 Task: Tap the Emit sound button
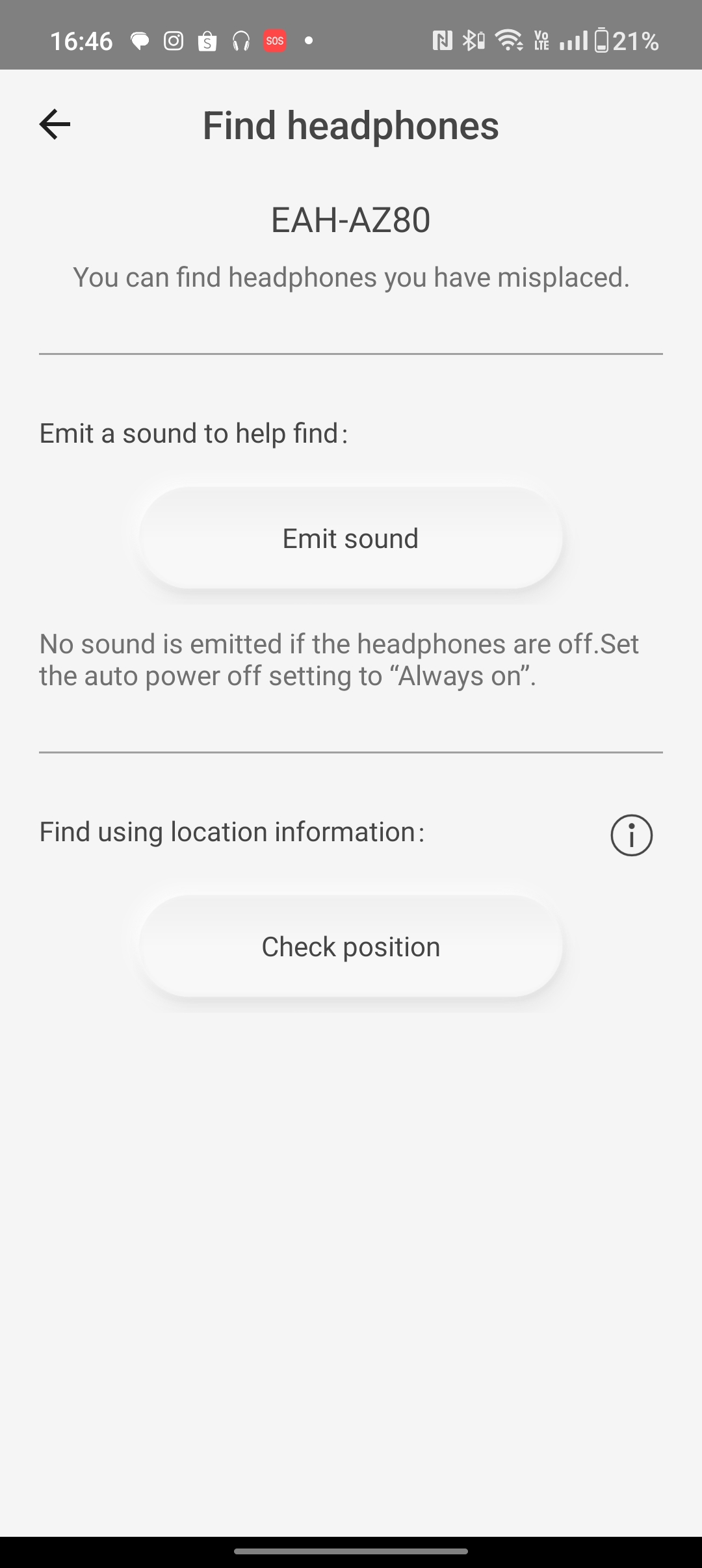click(351, 538)
